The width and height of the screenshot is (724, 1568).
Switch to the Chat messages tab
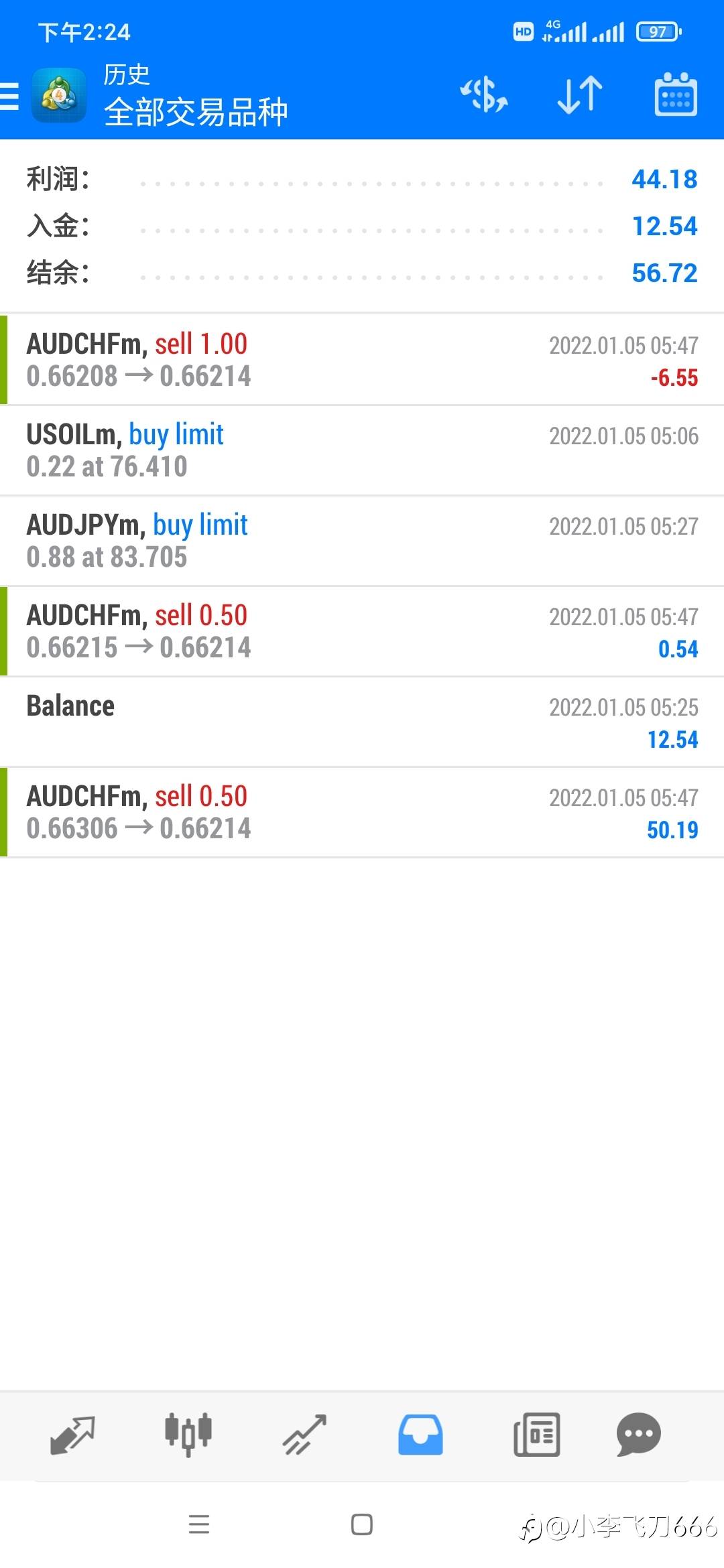point(638,1435)
